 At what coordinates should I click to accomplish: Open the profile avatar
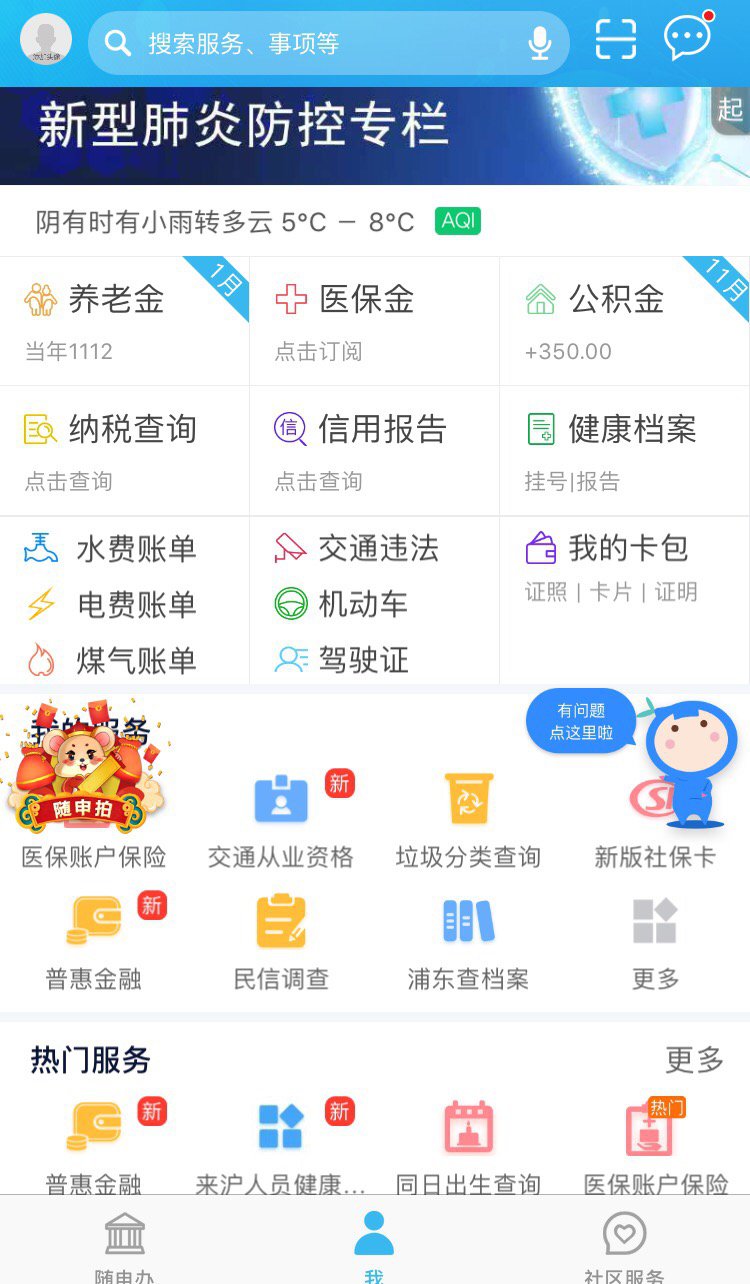(x=46, y=42)
